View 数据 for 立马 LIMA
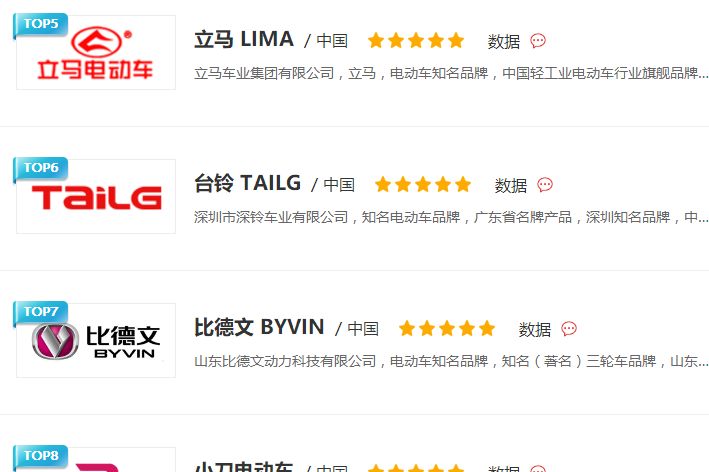This screenshot has height=472, width=709. tap(503, 41)
